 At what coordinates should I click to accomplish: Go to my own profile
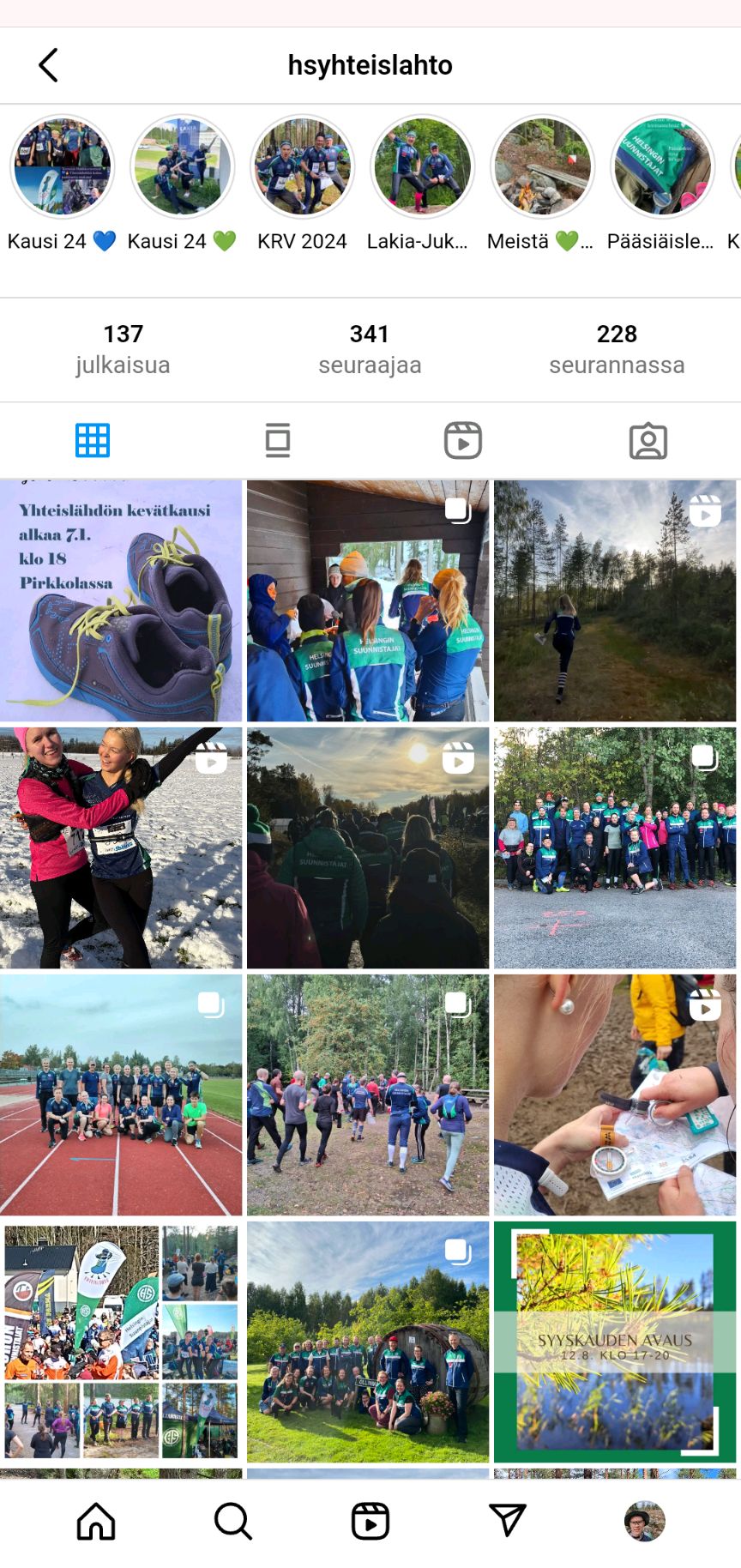(x=645, y=1522)
